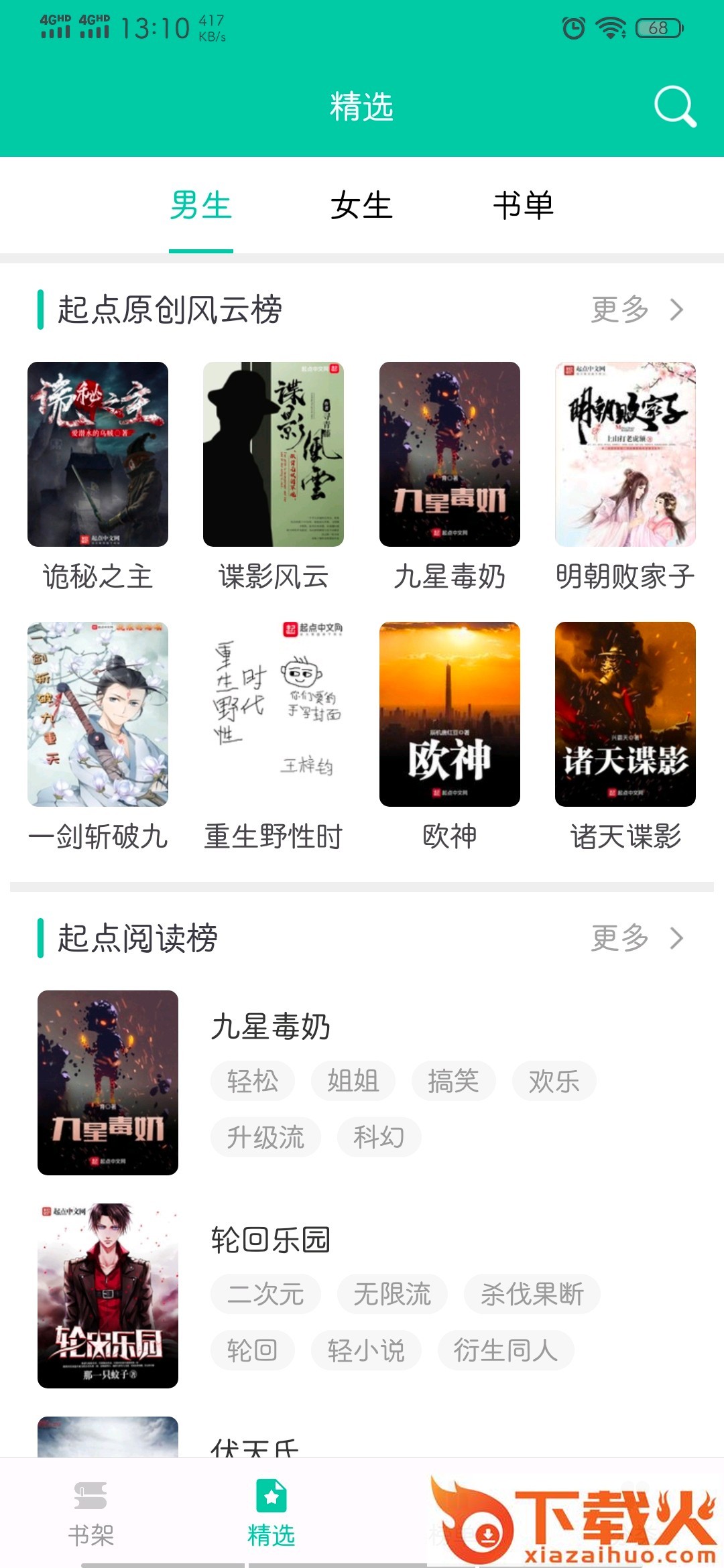Screen dimensions: 724x1568
Task: Switch to the 书单 tab
Action: (x=523, y=205)
